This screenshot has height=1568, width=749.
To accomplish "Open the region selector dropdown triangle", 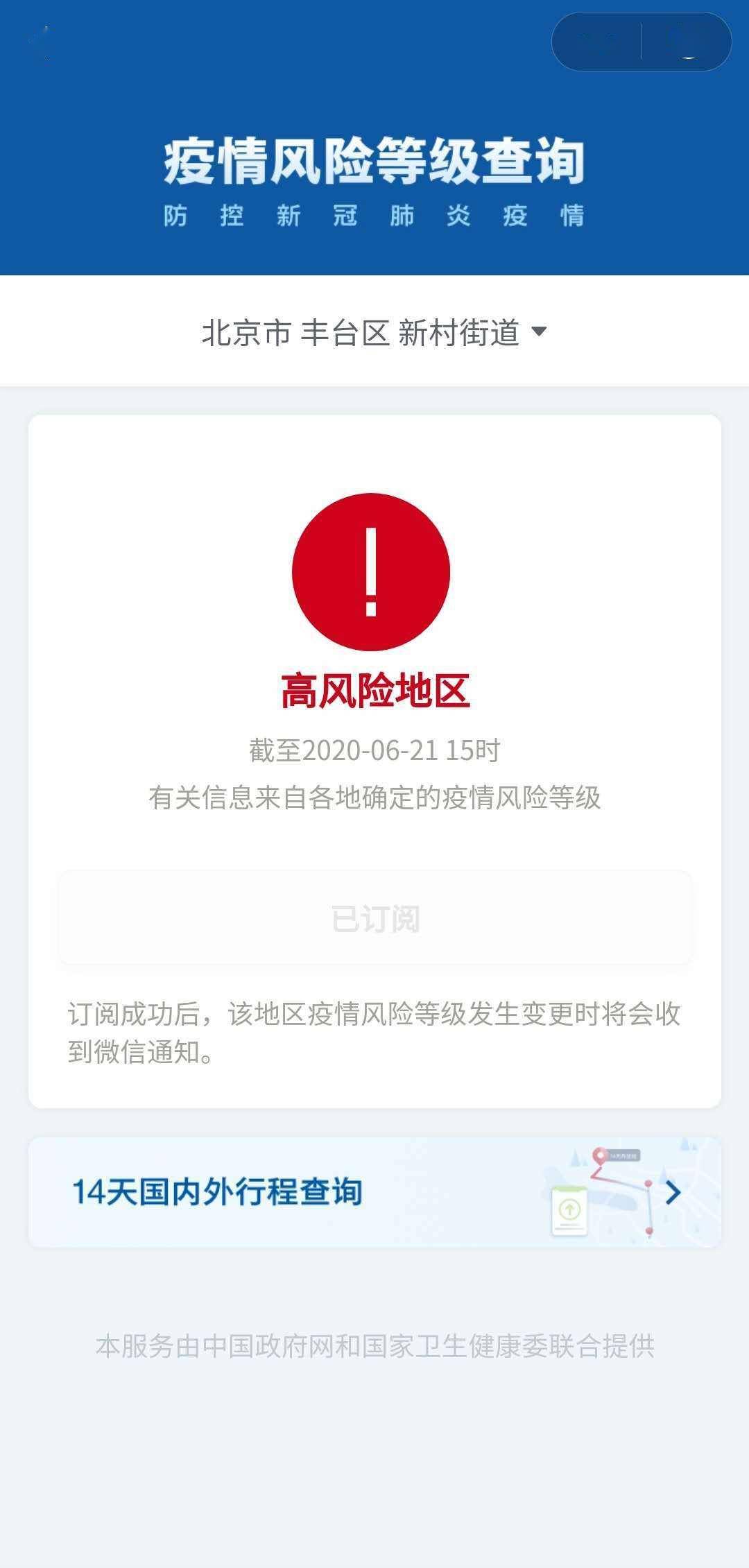I will [540, 331].
